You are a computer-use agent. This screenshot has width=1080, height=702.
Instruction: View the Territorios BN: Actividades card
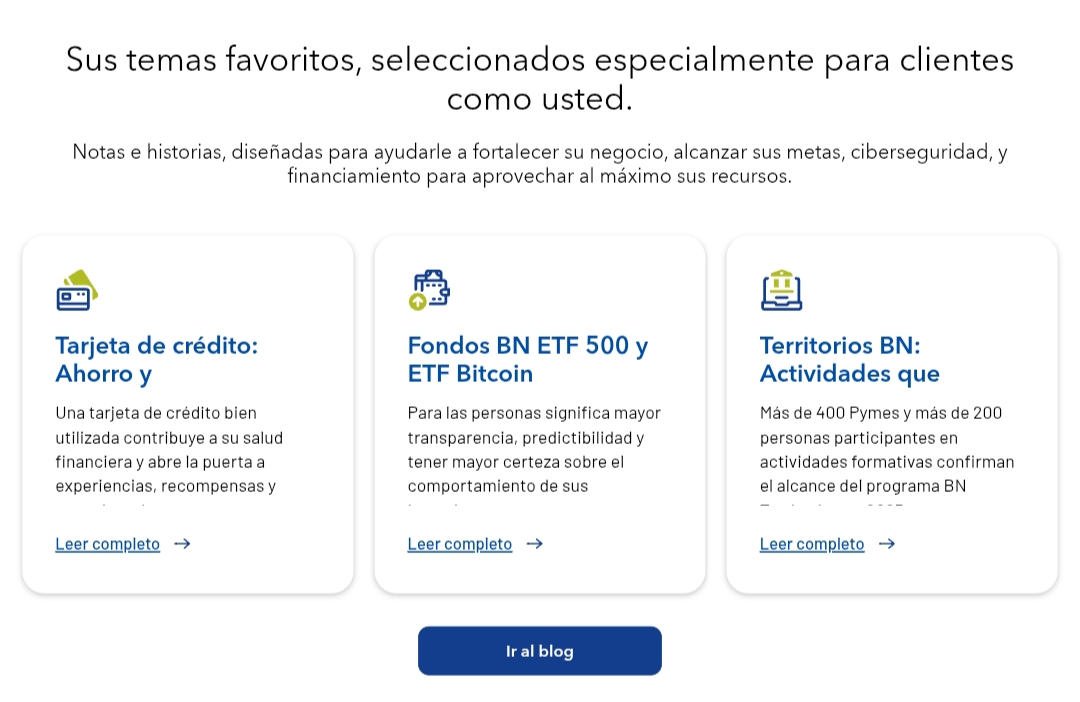[x=849, y=360]
